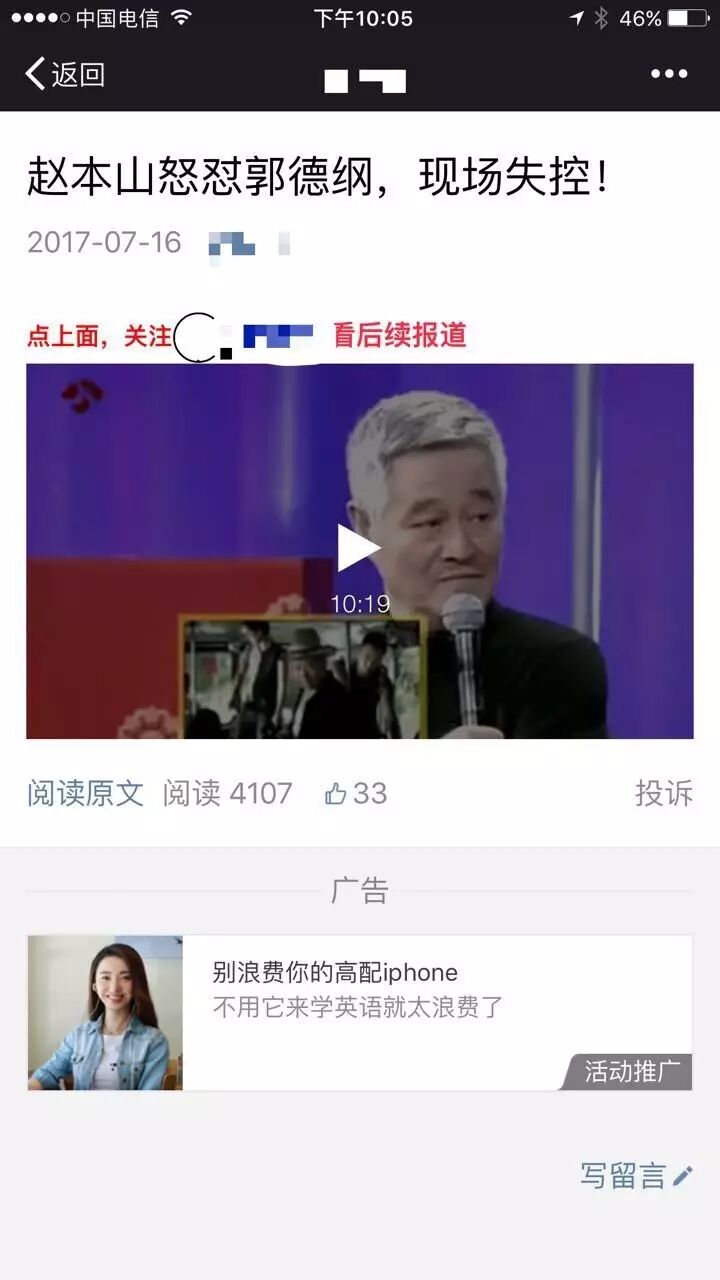The image size is (720, 1280).
Task: Open 阅读原文 original article link
Action: point(85,793)
